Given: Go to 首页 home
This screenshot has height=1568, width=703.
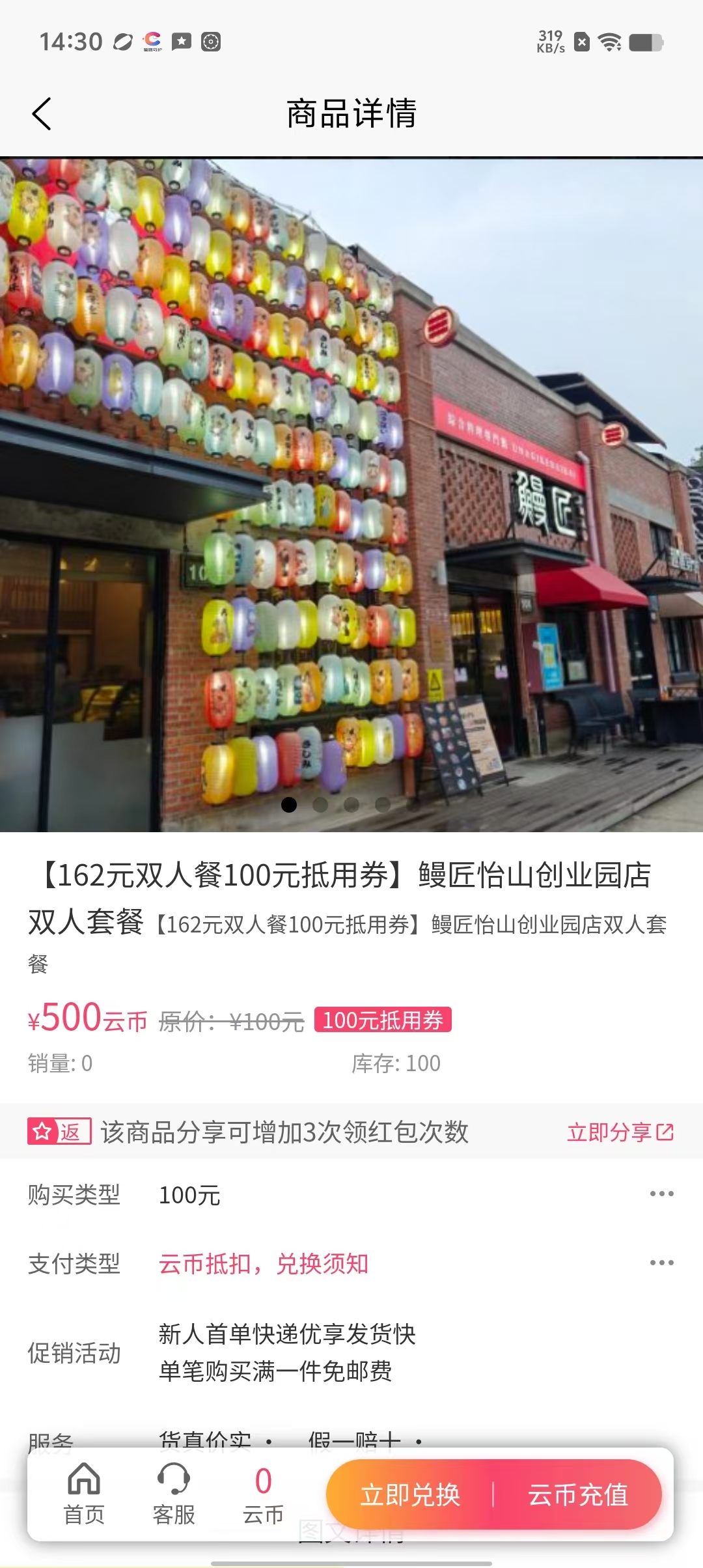Looking at the screenshot, I should pyautogui.click(x=84, y=1494).
